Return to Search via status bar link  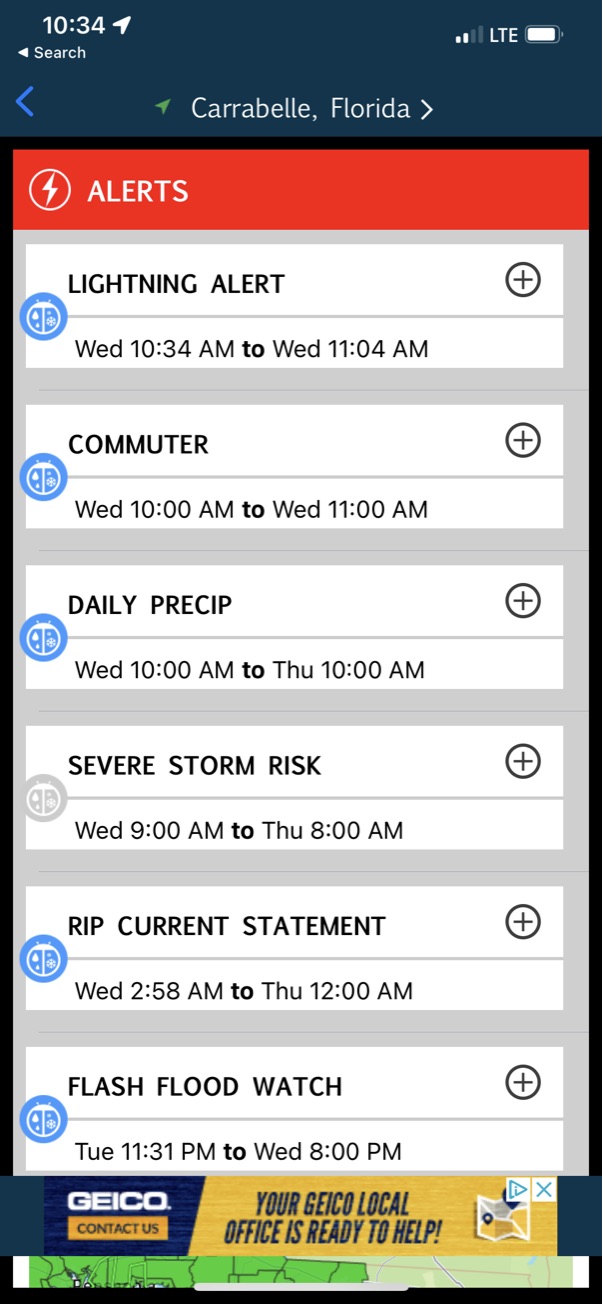52,53
